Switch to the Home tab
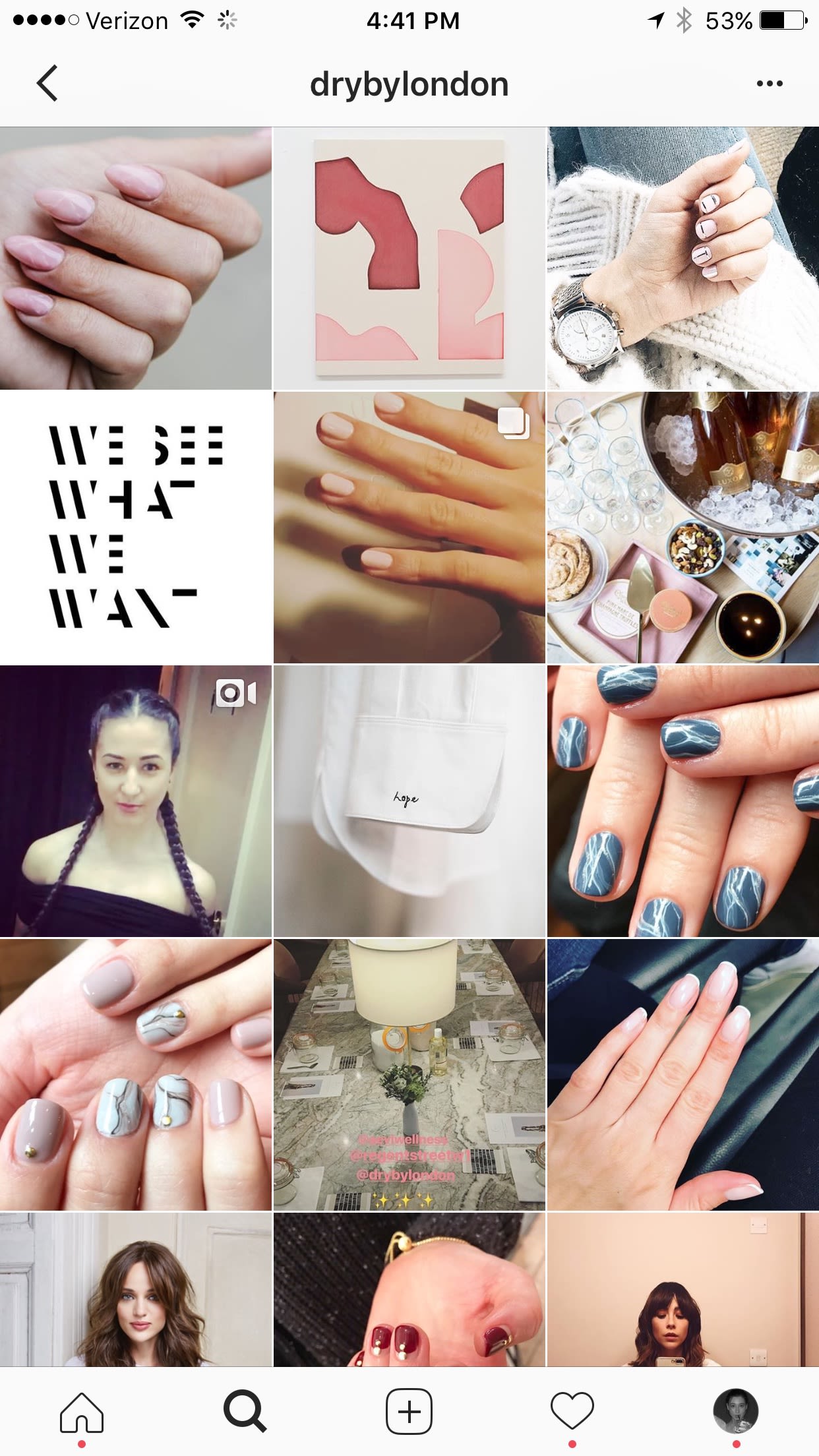Screen dimensions: 819x1456 click(x=82, y=1412)
